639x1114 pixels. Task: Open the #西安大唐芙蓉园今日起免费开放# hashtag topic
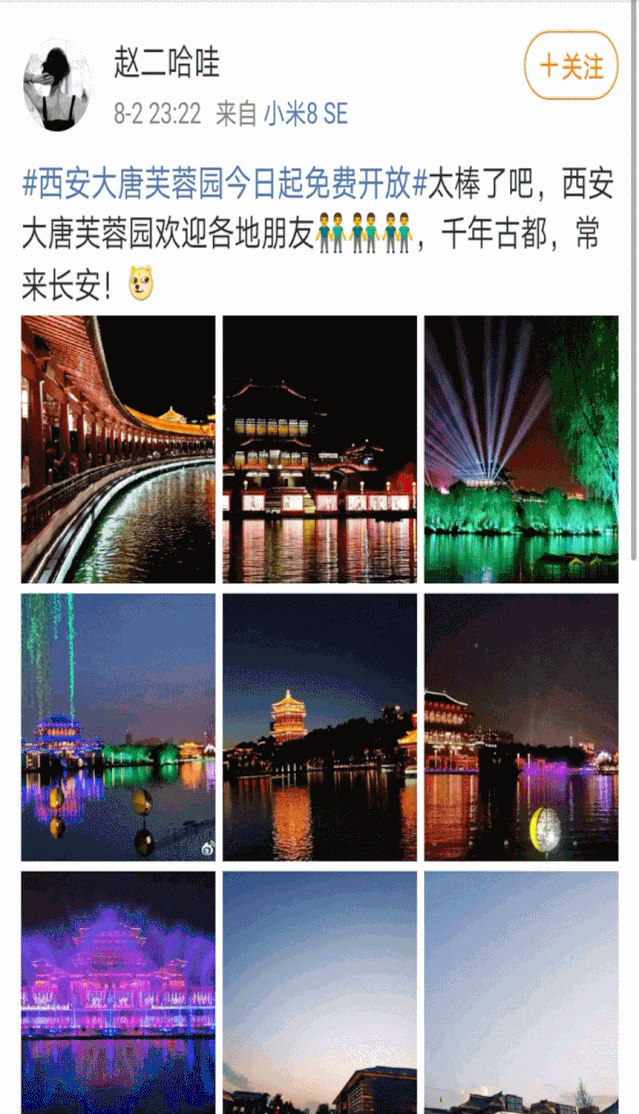coord(225,185)
